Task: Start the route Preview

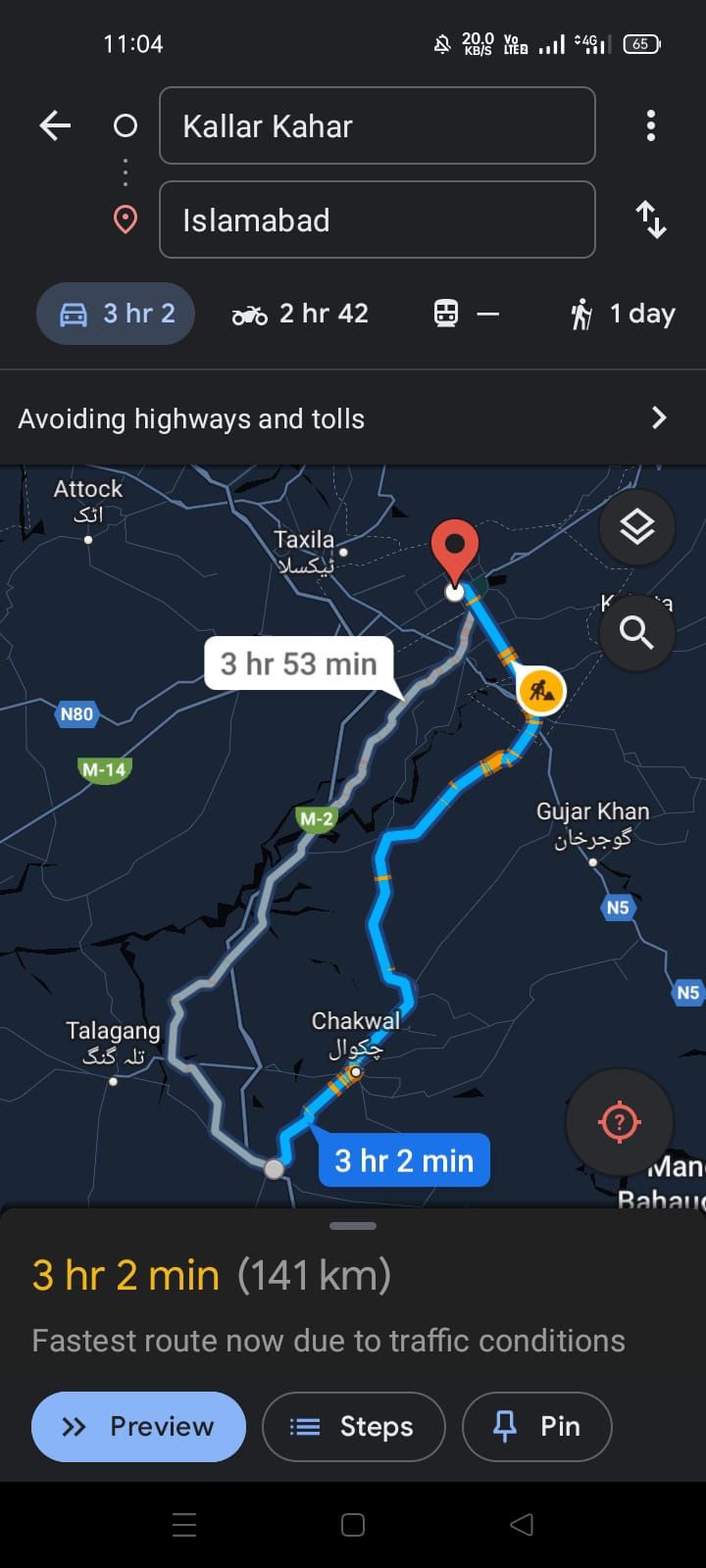Action: pyautogui.click(x=138, y=1426)
